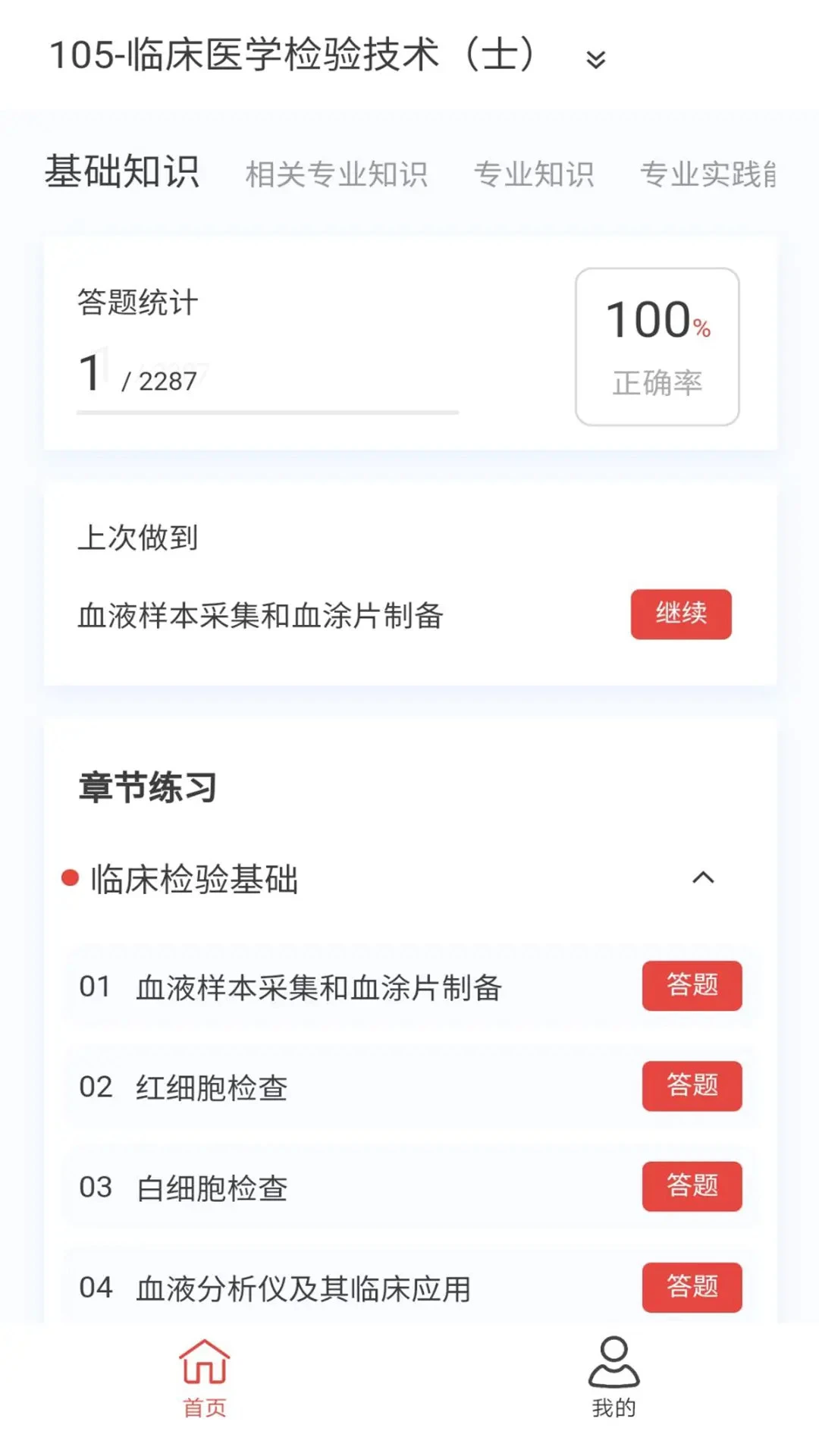View the 答题统计 summary section
Image resolution: width=819 pixels, height=1456 pixels.
136,302
